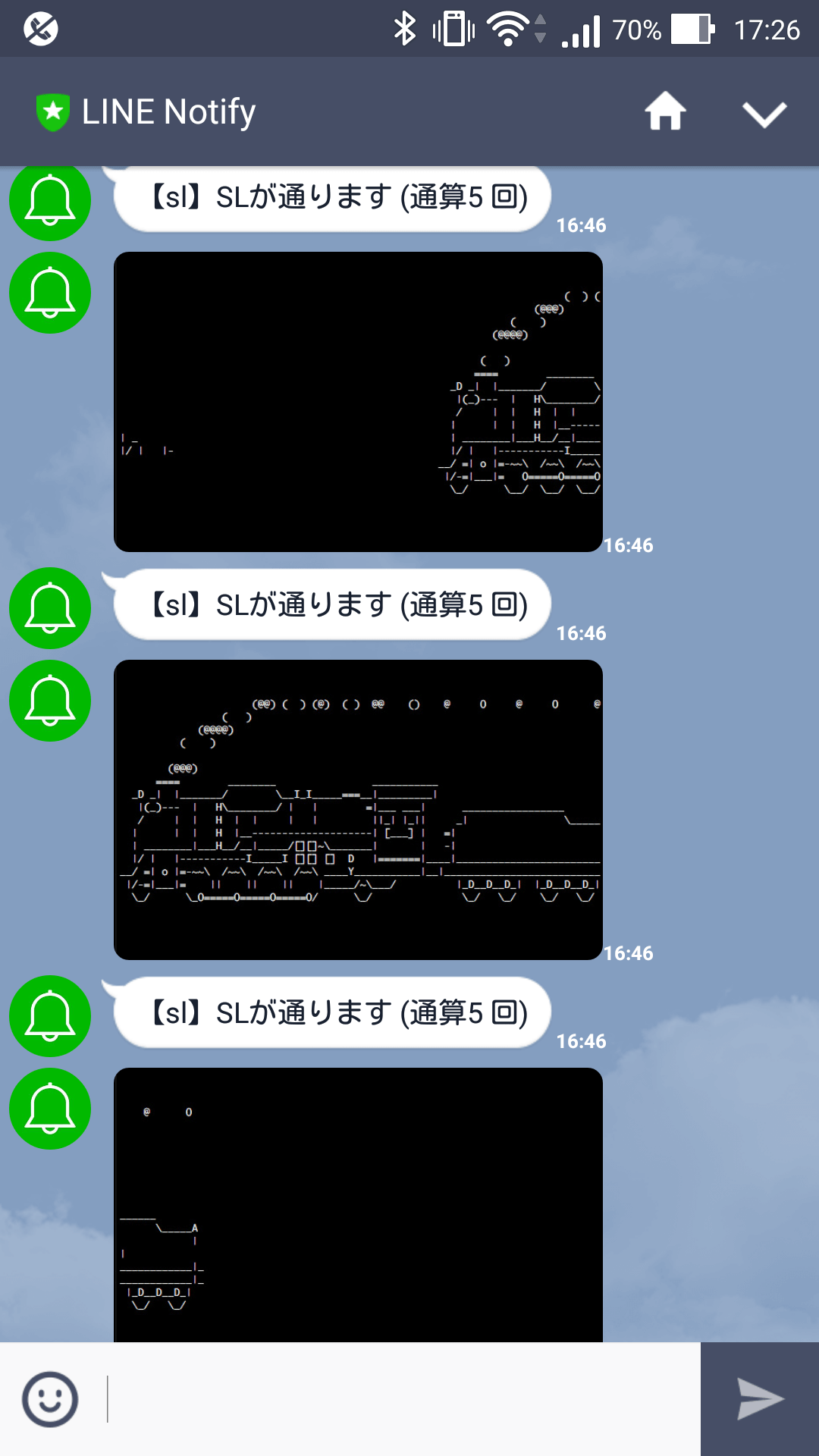Tap the emoji smiley icon in message bar
The image size is (819, 1456).
50,1398
